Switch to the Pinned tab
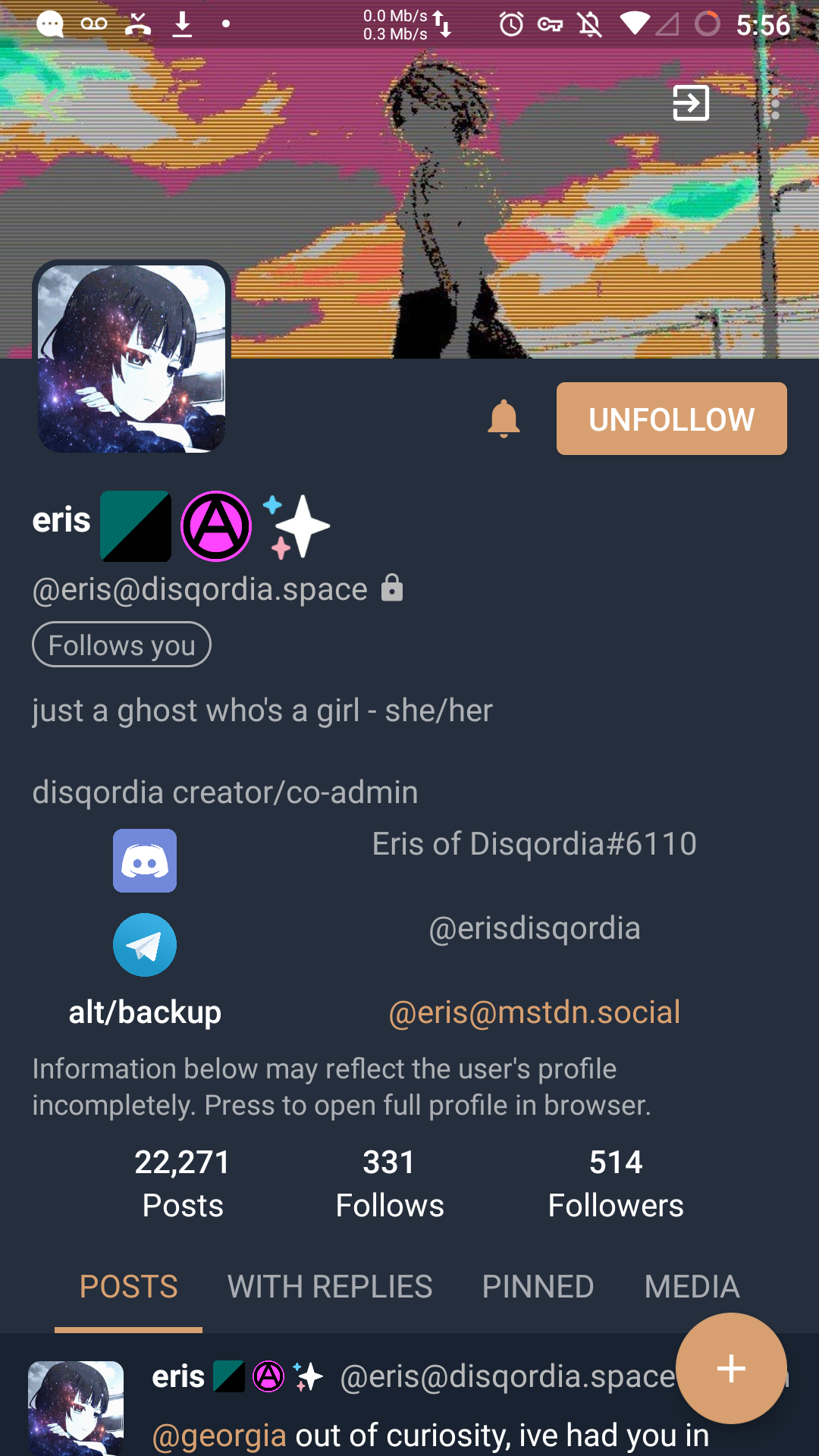819x1456 pixels. pos(538,1287)
